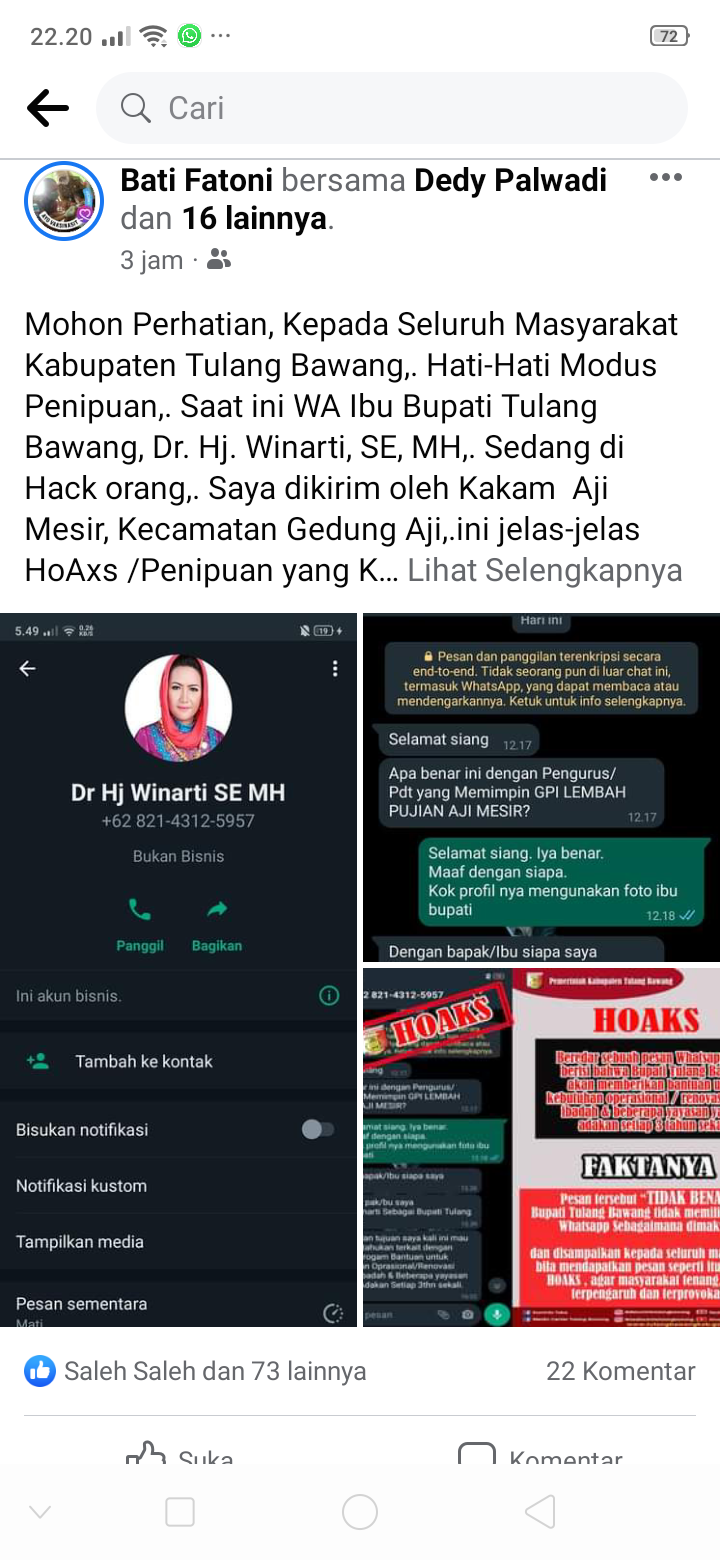Viewport: 720px width, 1560px height.
Task: Open the HOAKS clarification image
Action: (541, 1147)
